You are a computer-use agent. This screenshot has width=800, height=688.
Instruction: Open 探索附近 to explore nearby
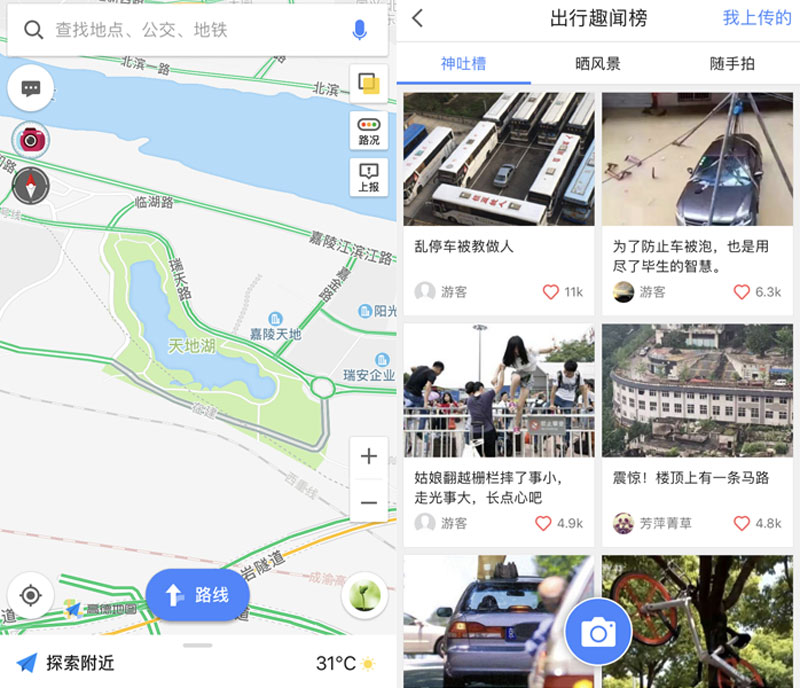click(66, 662)
